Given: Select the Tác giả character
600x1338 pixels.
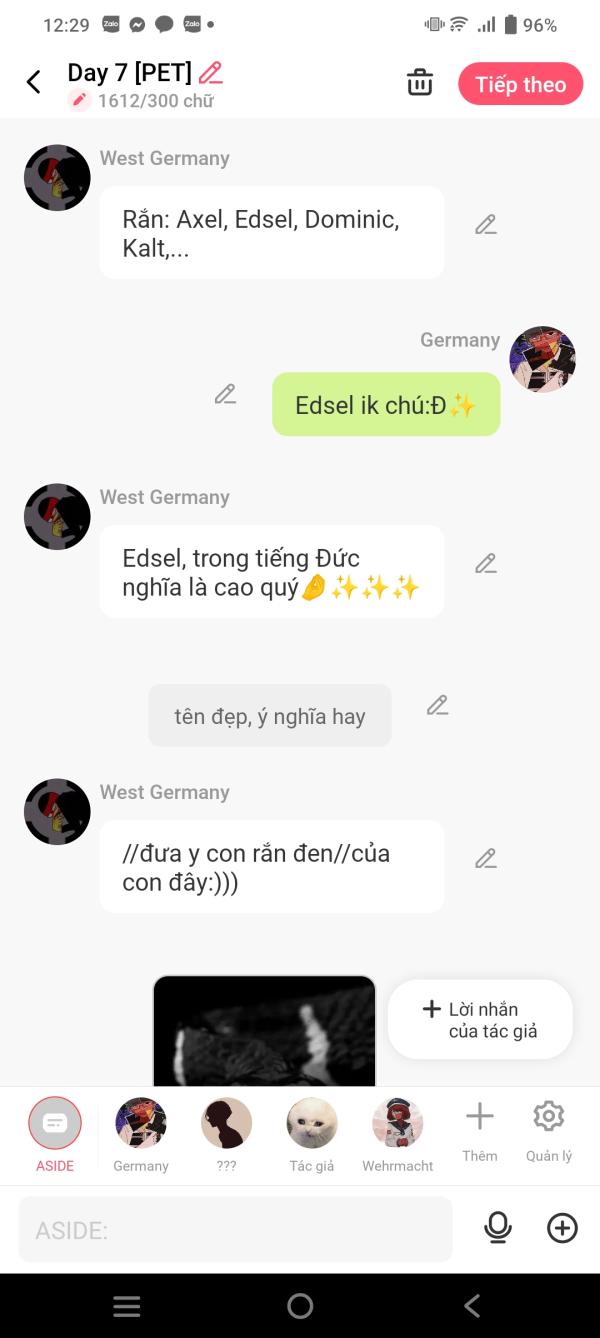Looking at the screenshot, I should (312, 1135).
